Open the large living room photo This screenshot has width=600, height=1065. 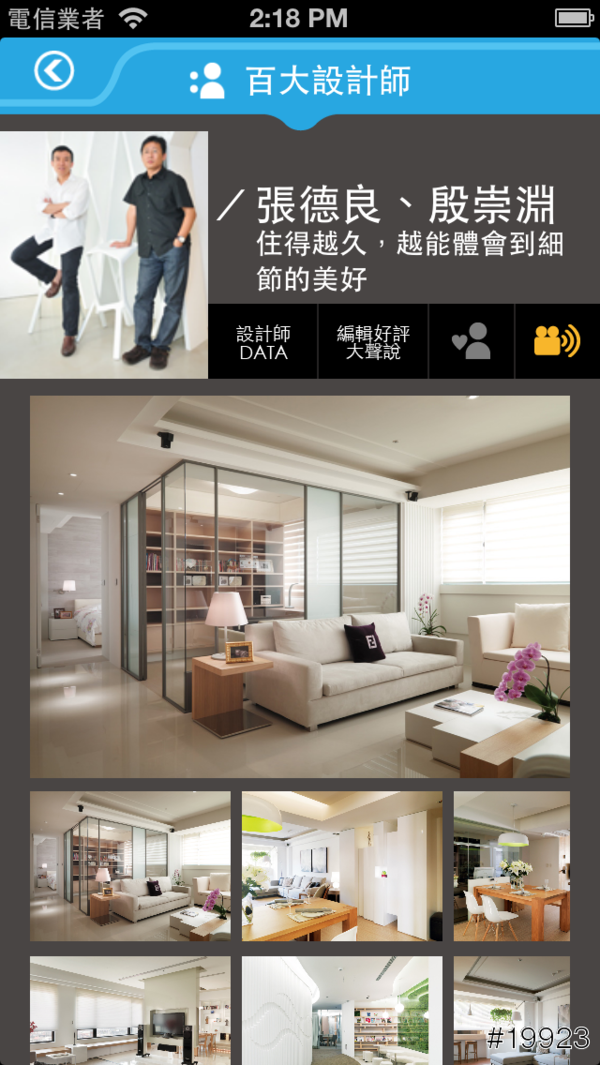(x=300, y=586)
